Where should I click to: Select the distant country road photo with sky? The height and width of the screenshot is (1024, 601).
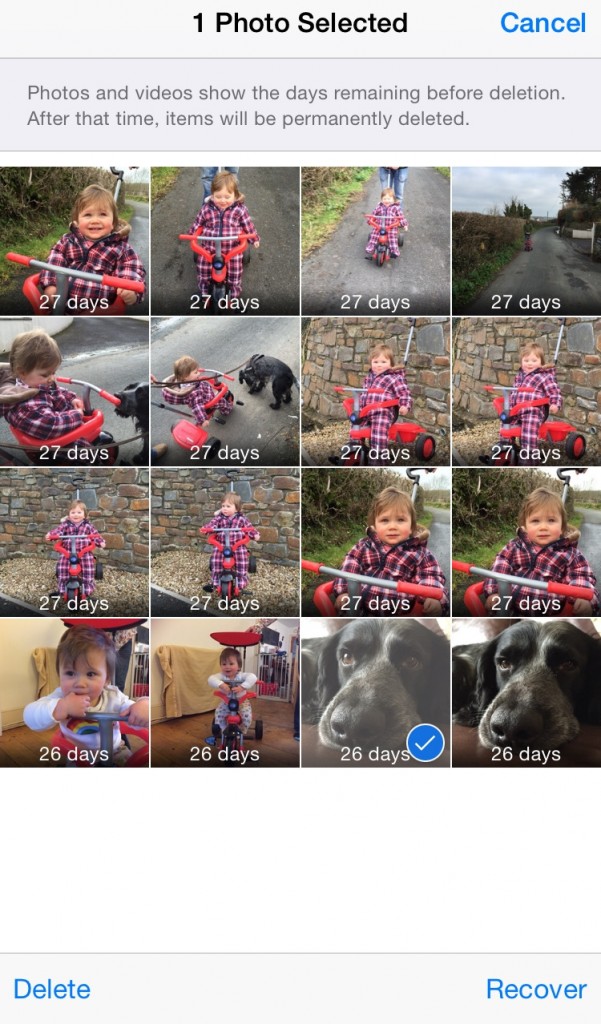tap(526, 241)
